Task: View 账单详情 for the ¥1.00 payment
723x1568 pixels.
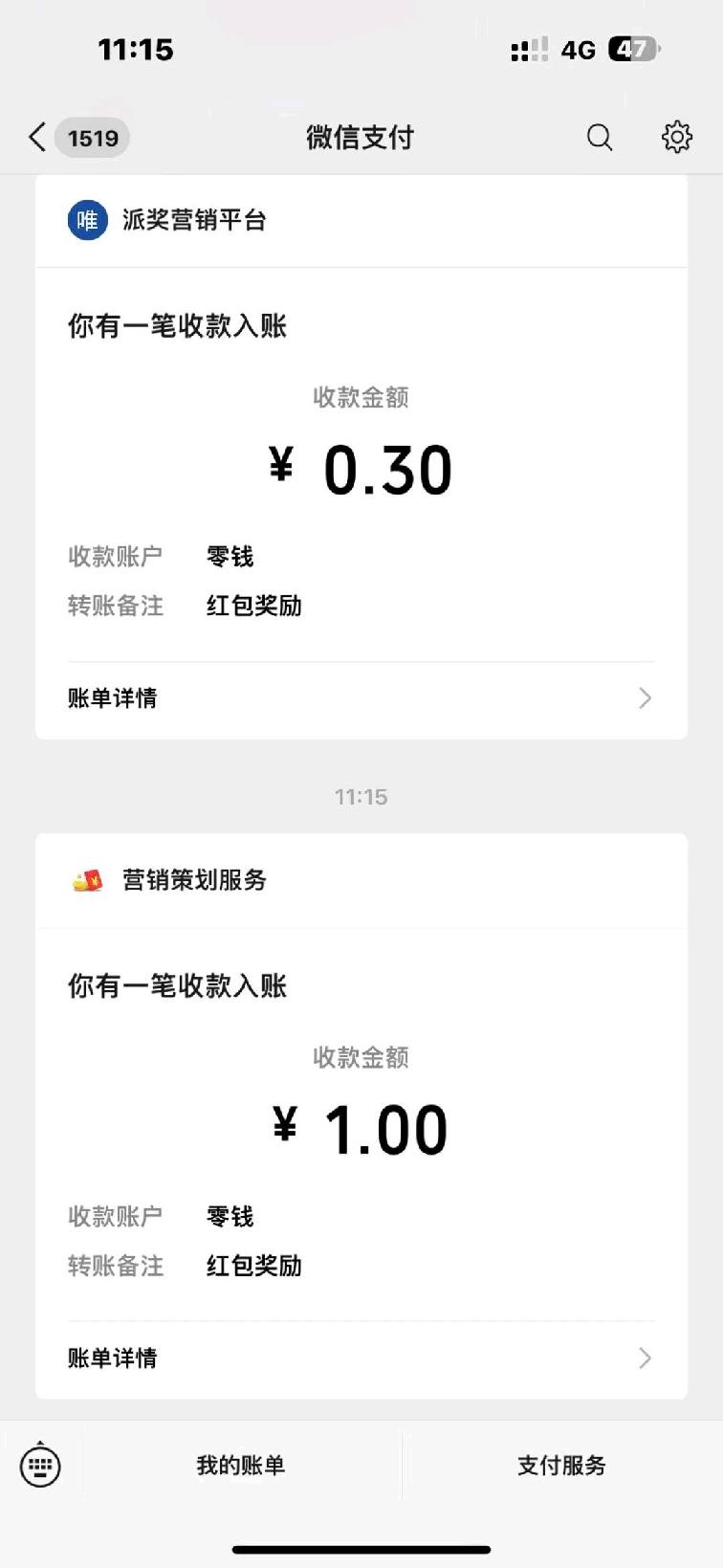Action: pyautogui.click(x=361, y=1358)
